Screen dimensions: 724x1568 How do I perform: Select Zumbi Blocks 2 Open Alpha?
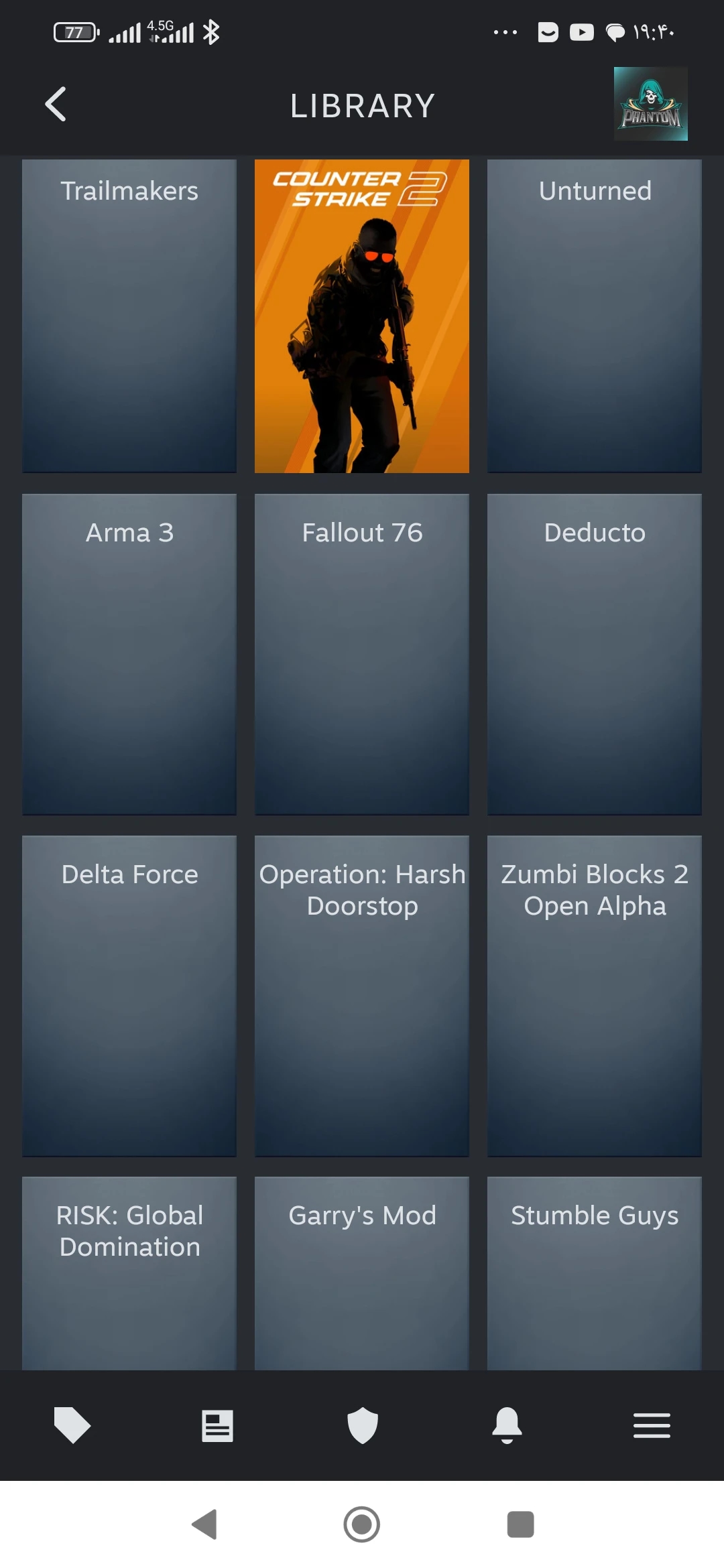coord(595,996)
